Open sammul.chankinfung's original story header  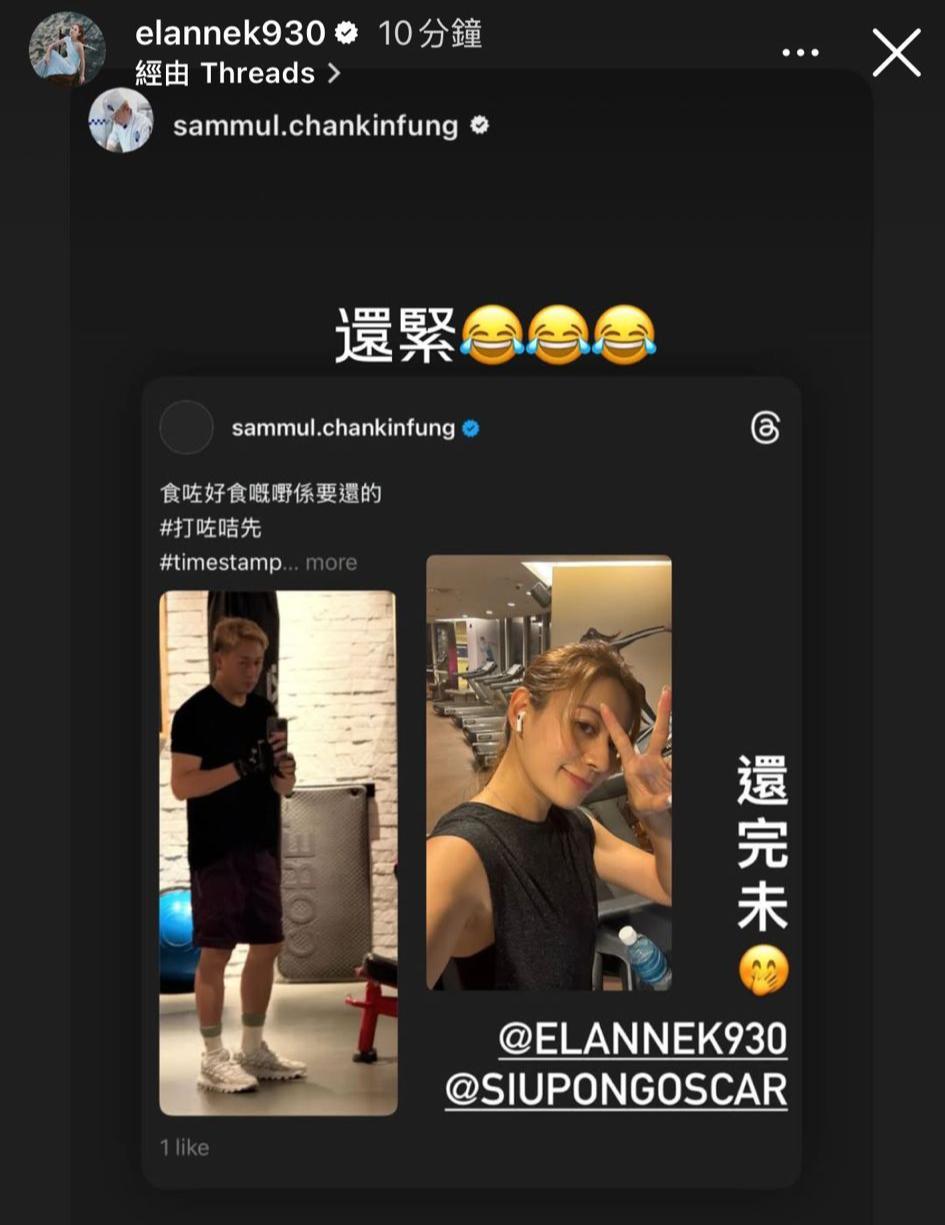315,125
